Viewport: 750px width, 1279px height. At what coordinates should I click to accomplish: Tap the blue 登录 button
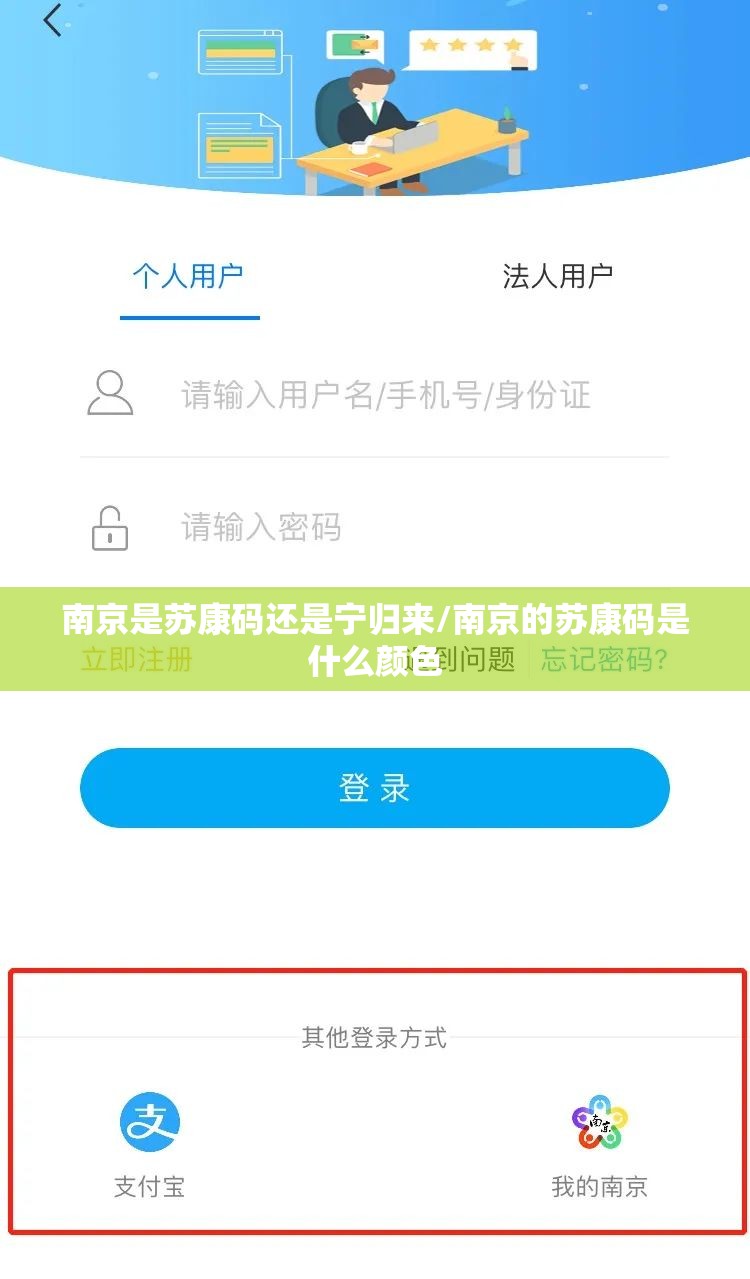(x=374, y=788)
